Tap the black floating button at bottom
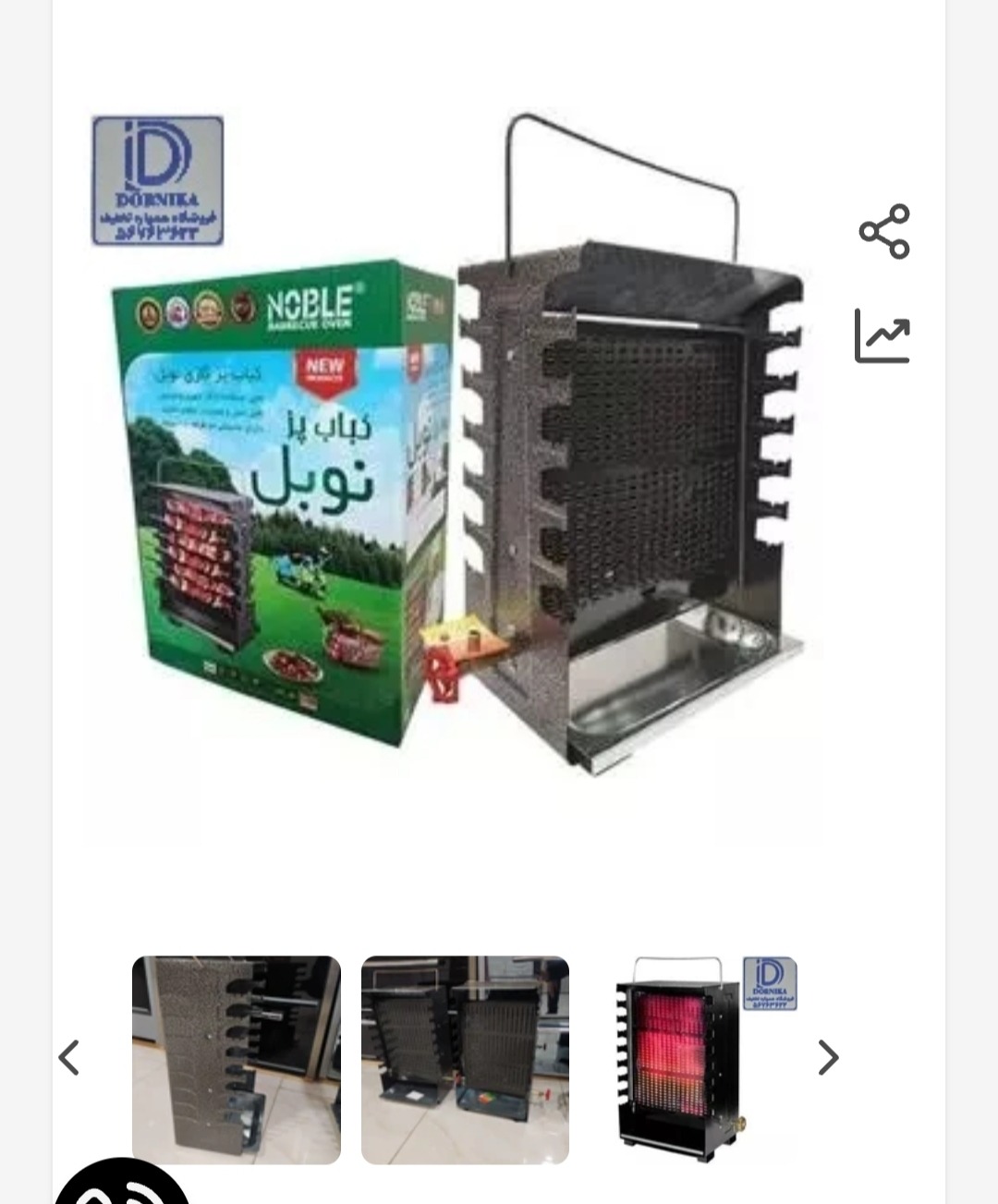This screenshot has height=1204, width=998. point(122,1187)
